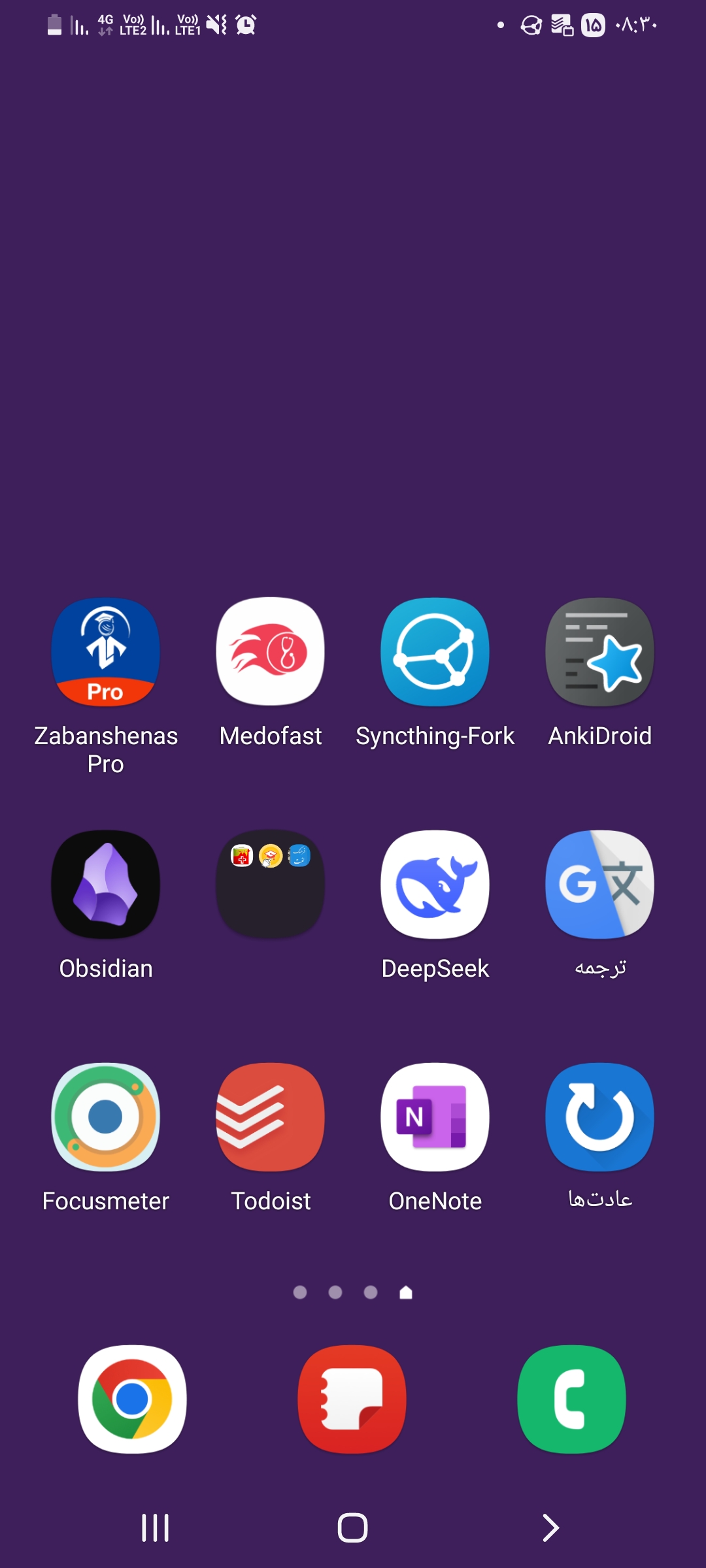Open Google Translate (ترجمه) app
The image size is (706, 1568).
point(600,885)
